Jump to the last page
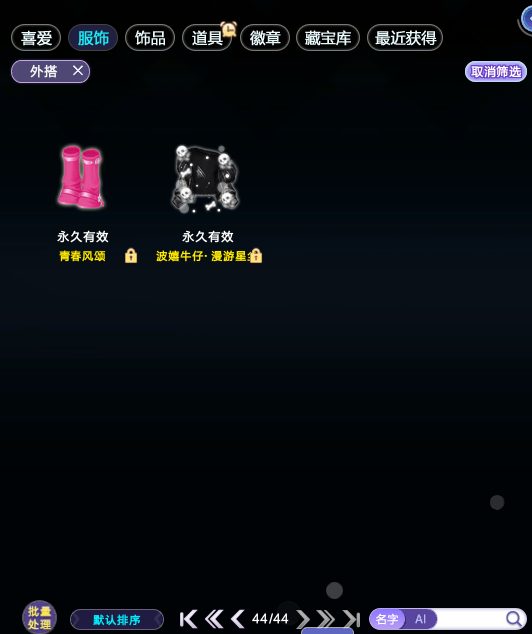 tap(352, 619)
